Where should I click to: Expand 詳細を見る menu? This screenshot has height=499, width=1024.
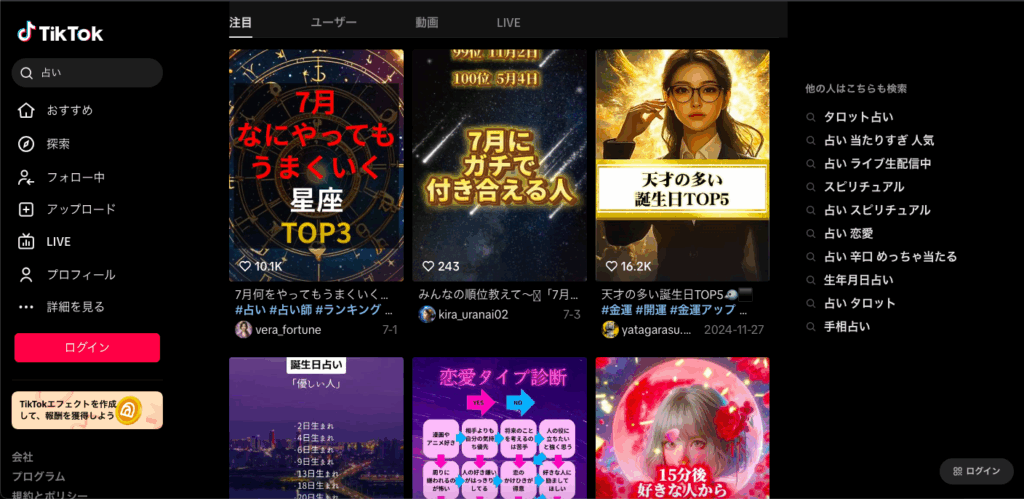coord(75,306)
